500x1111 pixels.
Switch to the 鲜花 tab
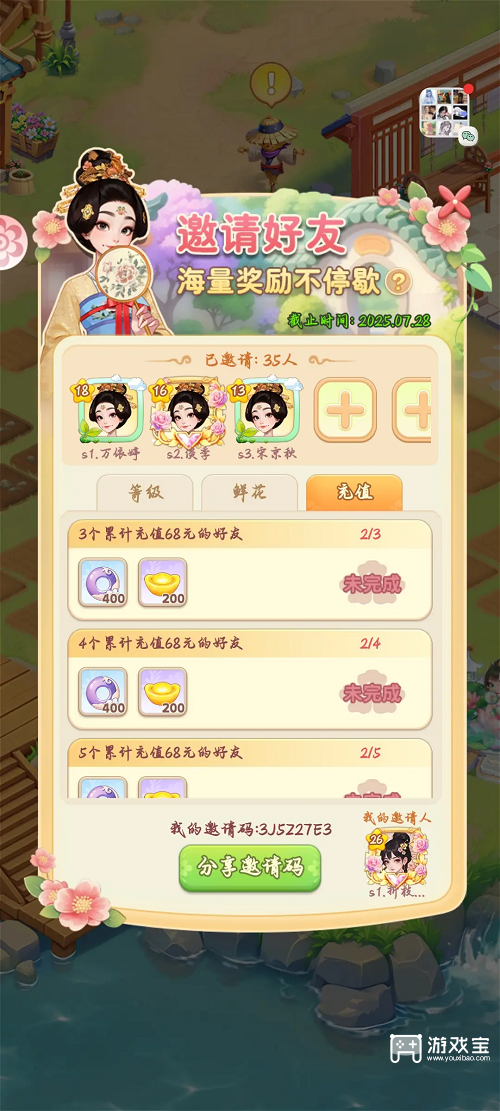pyautogui.click(x=249, y=493)
